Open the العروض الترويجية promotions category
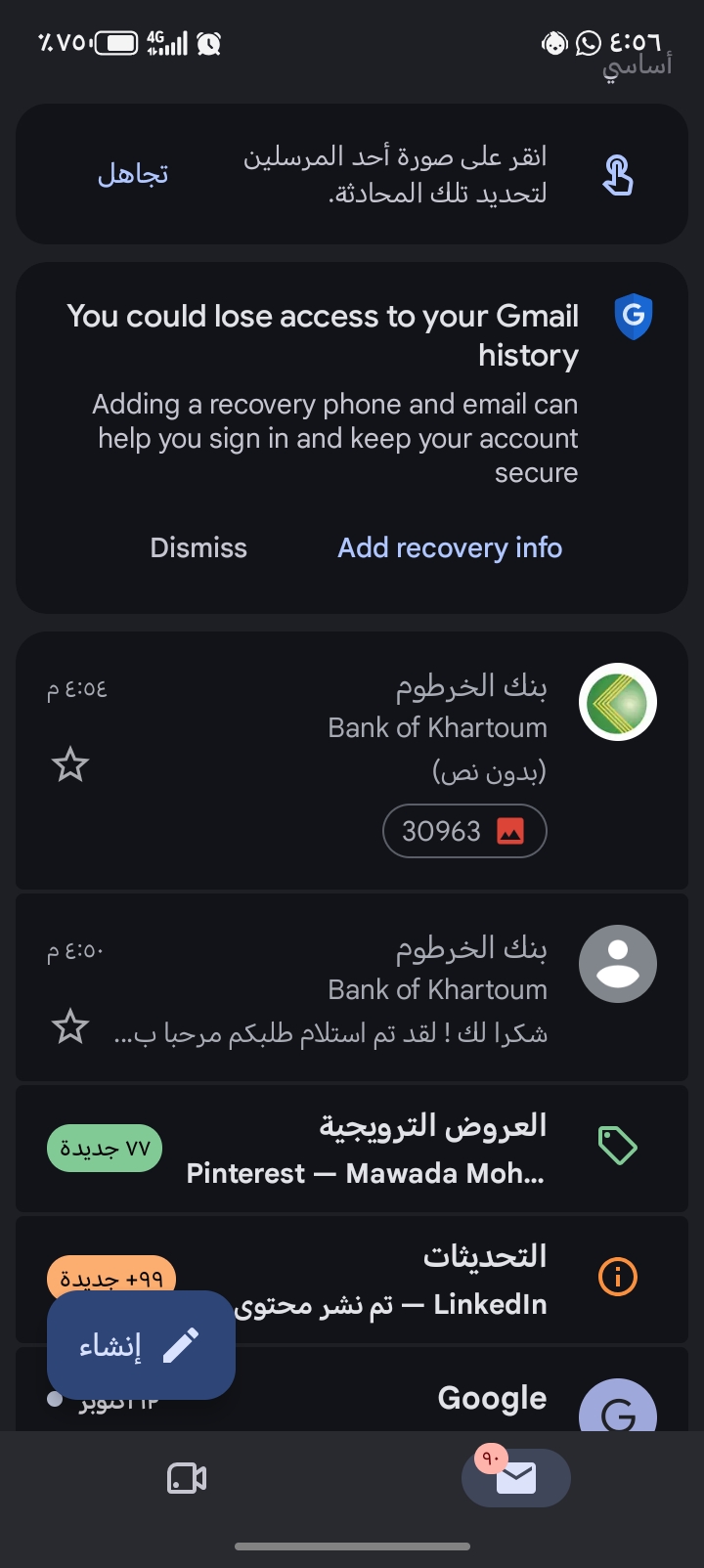The width and height of the screenshot is (704, 1568). 352,1148
